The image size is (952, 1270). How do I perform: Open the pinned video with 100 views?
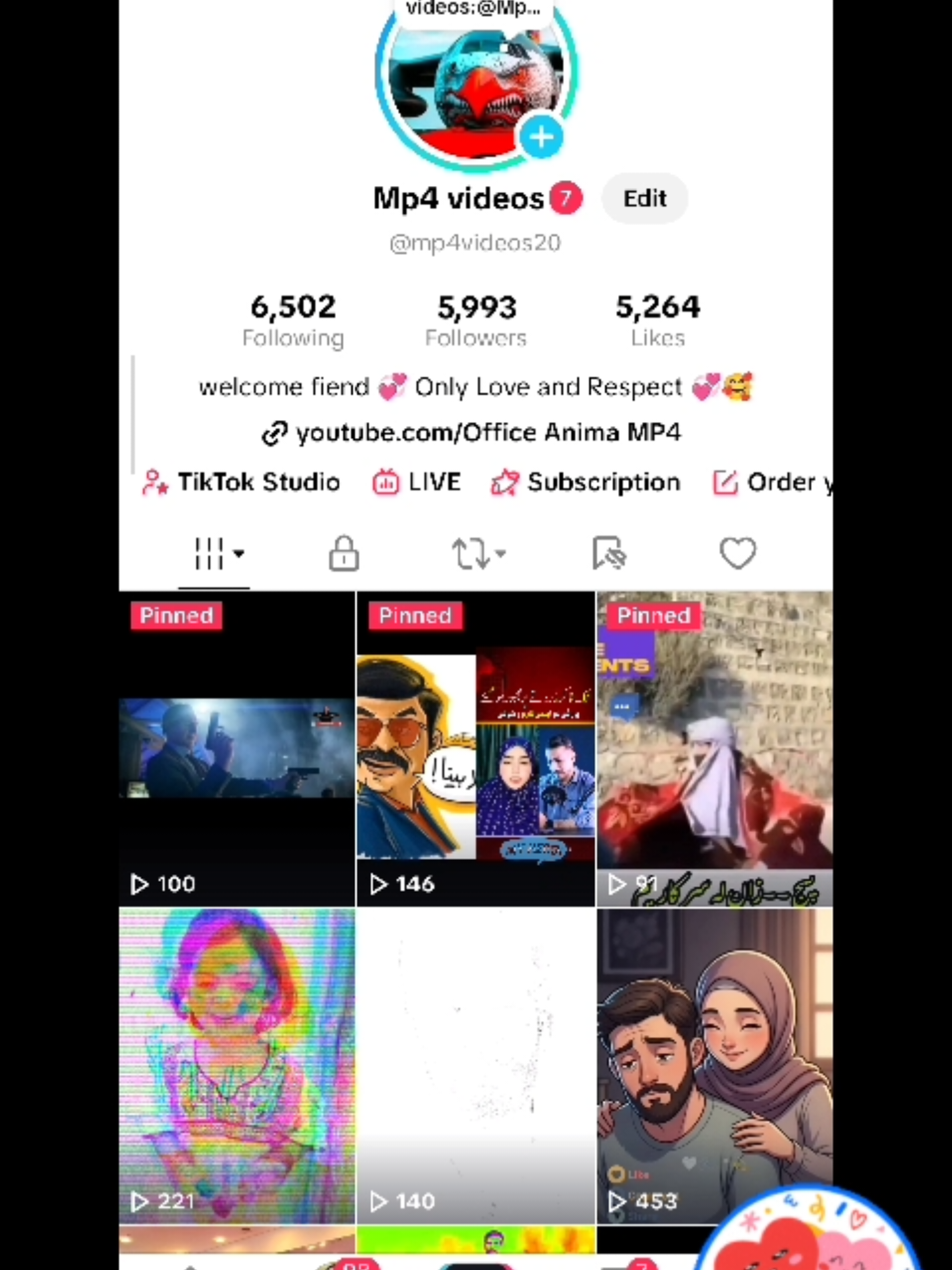(x=237, y=749)
